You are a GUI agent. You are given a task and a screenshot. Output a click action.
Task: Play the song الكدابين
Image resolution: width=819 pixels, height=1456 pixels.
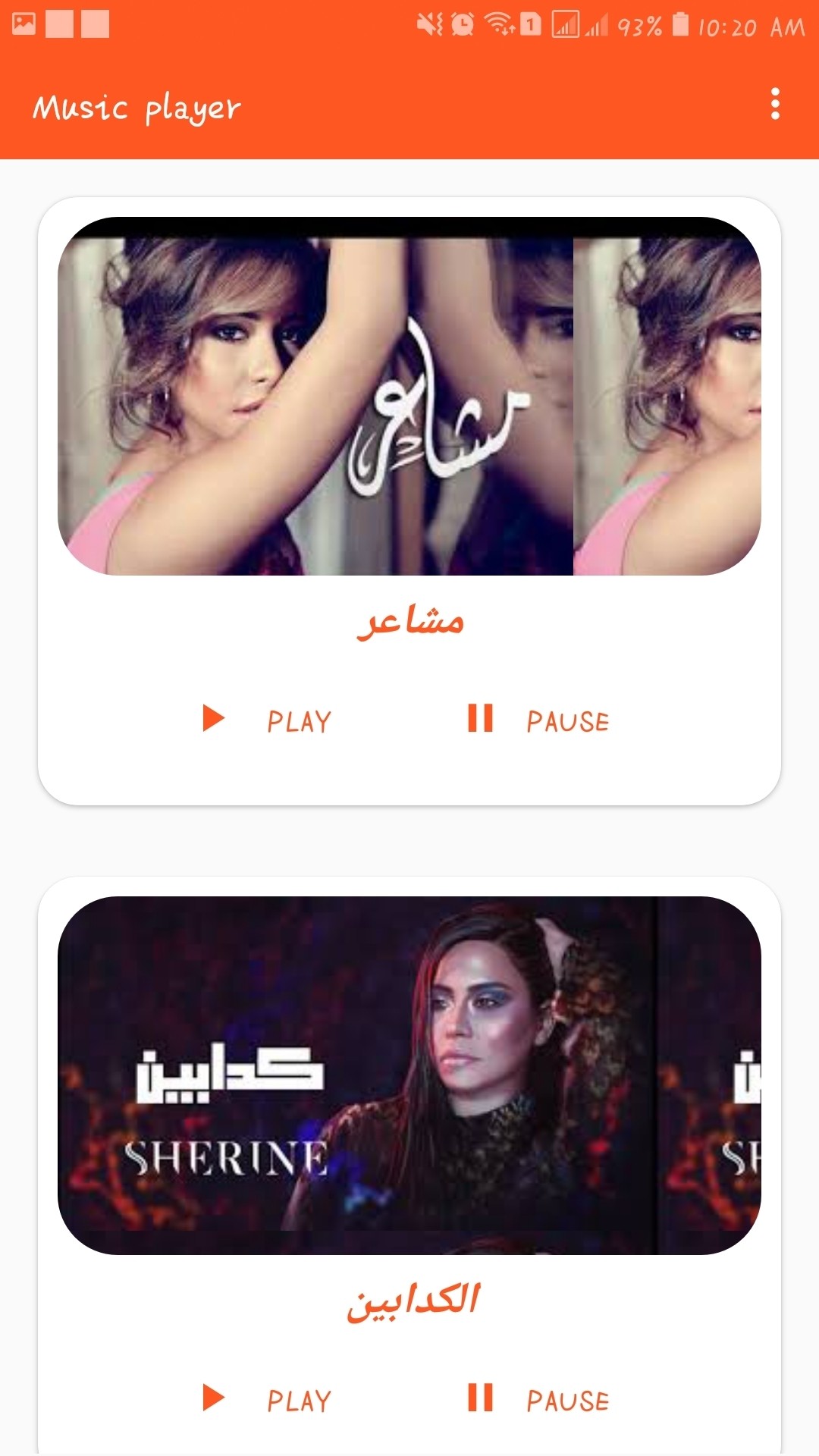[266, 1399]
